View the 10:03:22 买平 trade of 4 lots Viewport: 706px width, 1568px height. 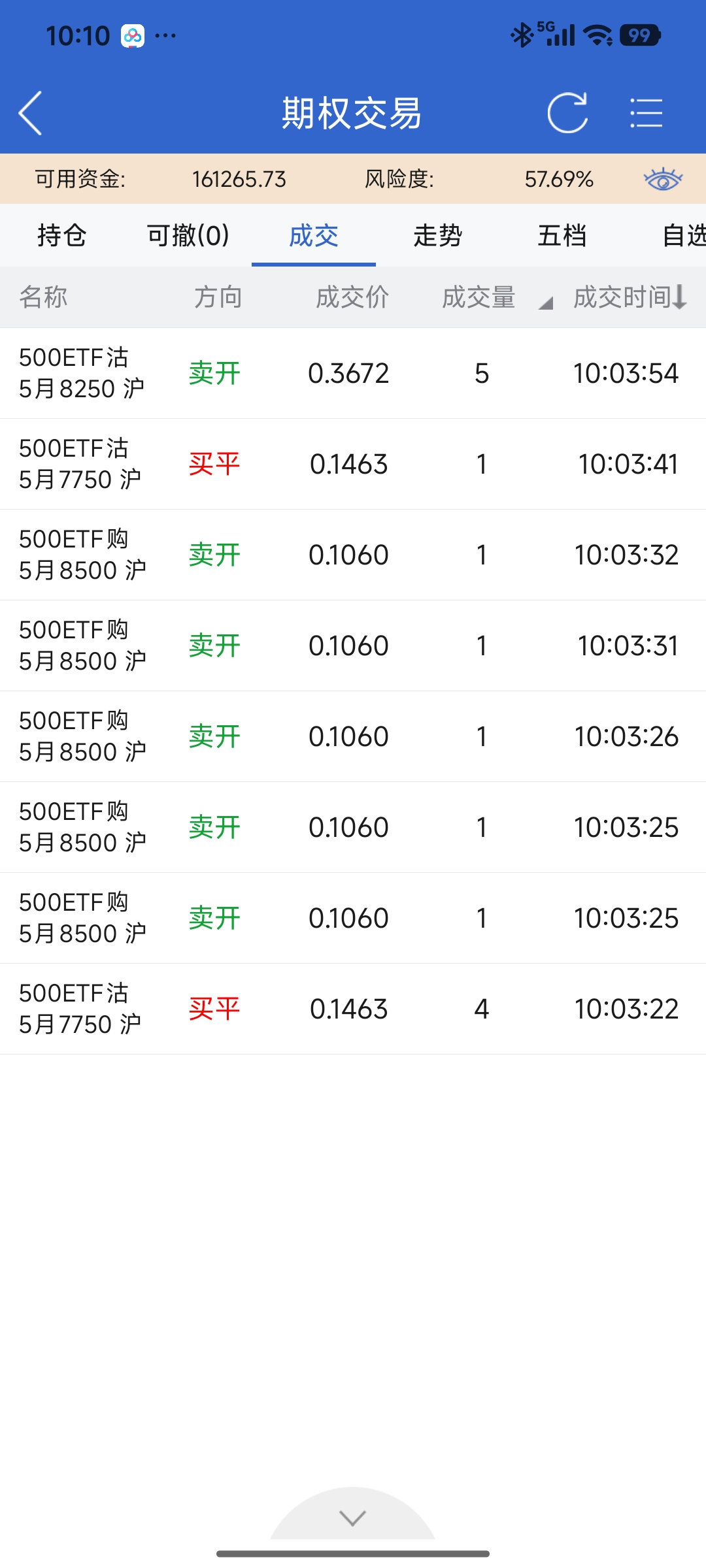point(353,1009)
